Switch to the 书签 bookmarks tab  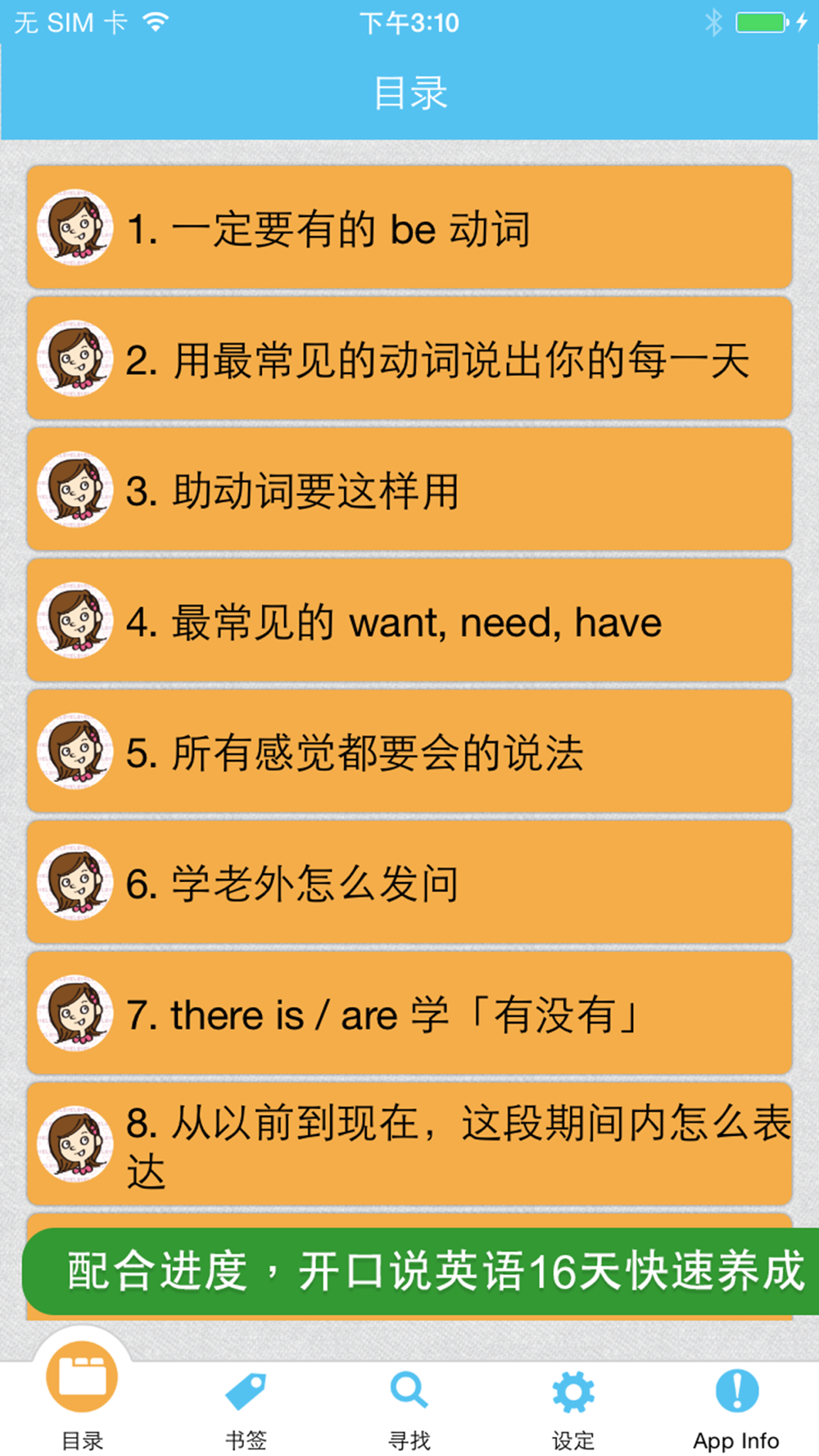click(x=246, y=1410)
